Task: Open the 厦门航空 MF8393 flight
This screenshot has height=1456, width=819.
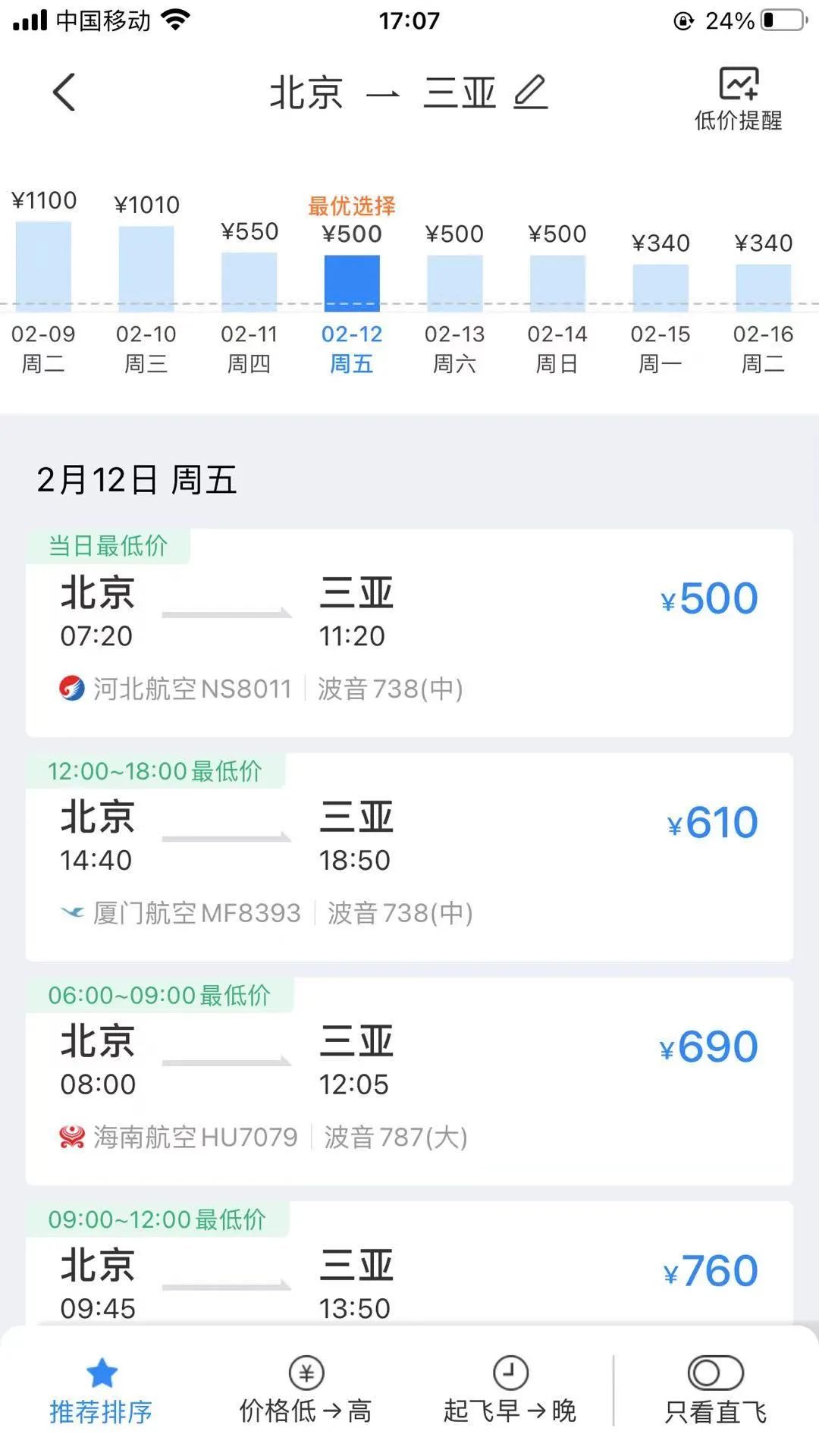Action: [x=409, y=858]
